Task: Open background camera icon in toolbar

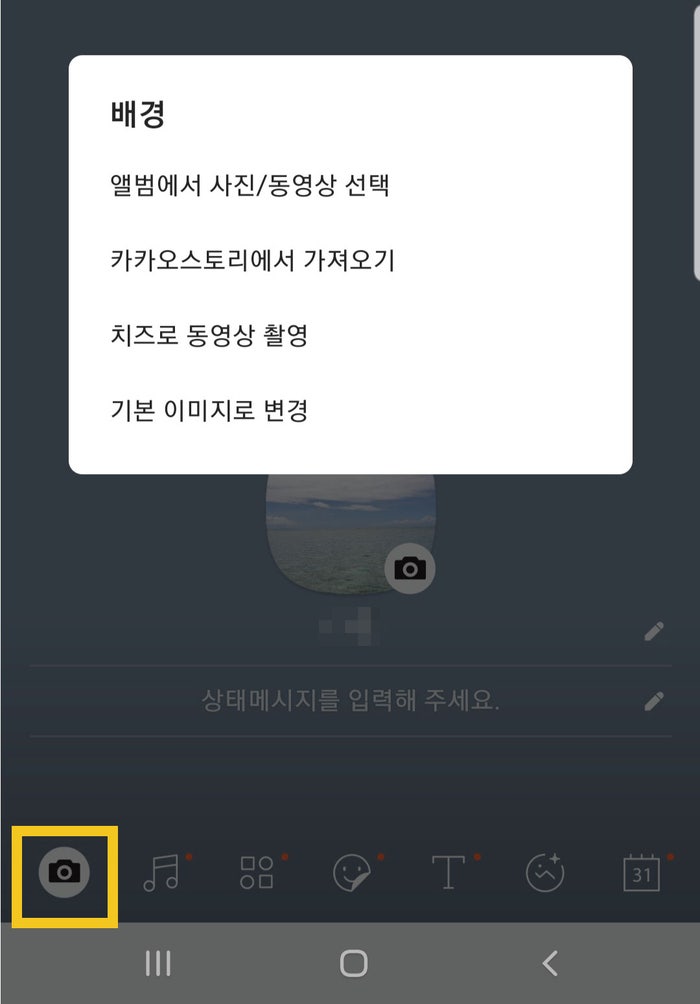Action: tap(65, 872)
